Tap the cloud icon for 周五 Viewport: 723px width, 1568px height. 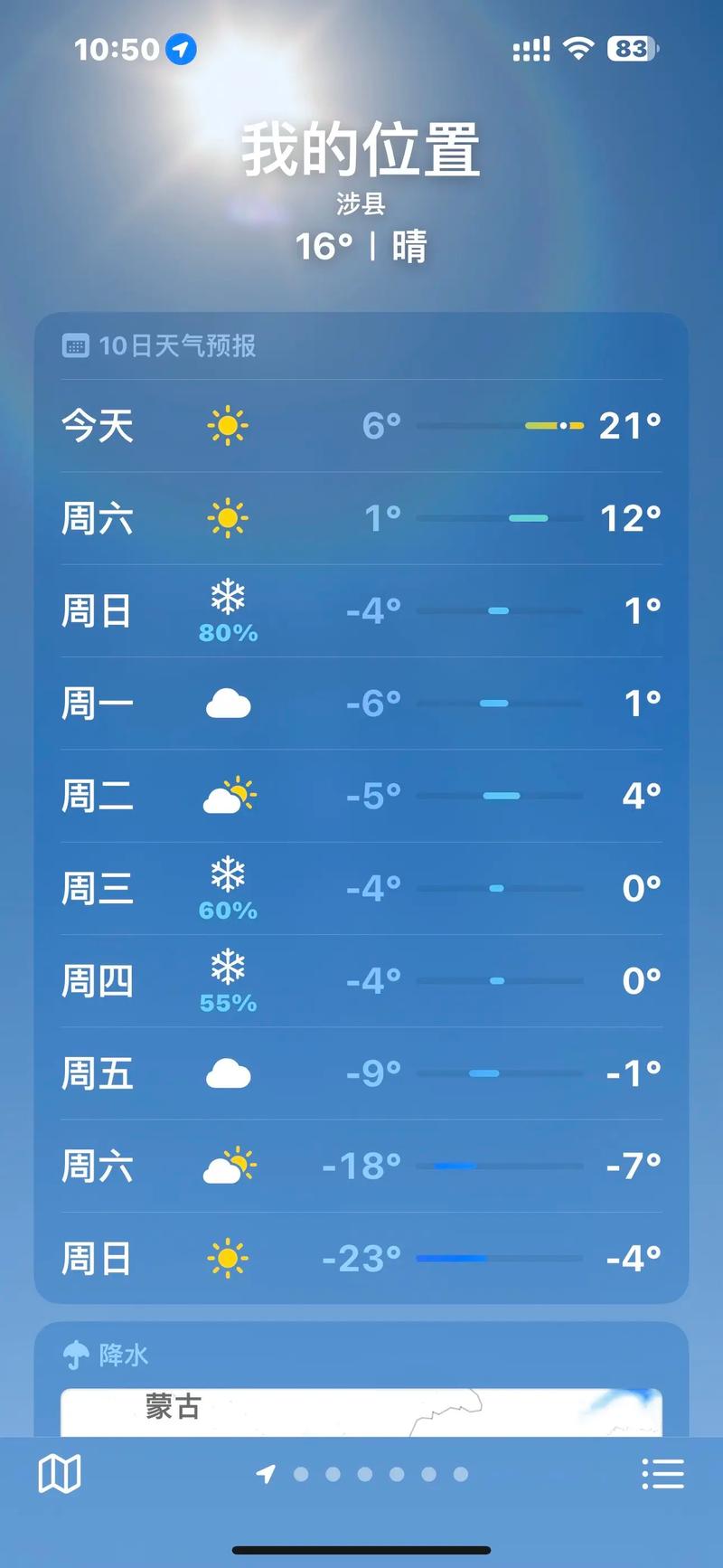(x=227, y=1072)
